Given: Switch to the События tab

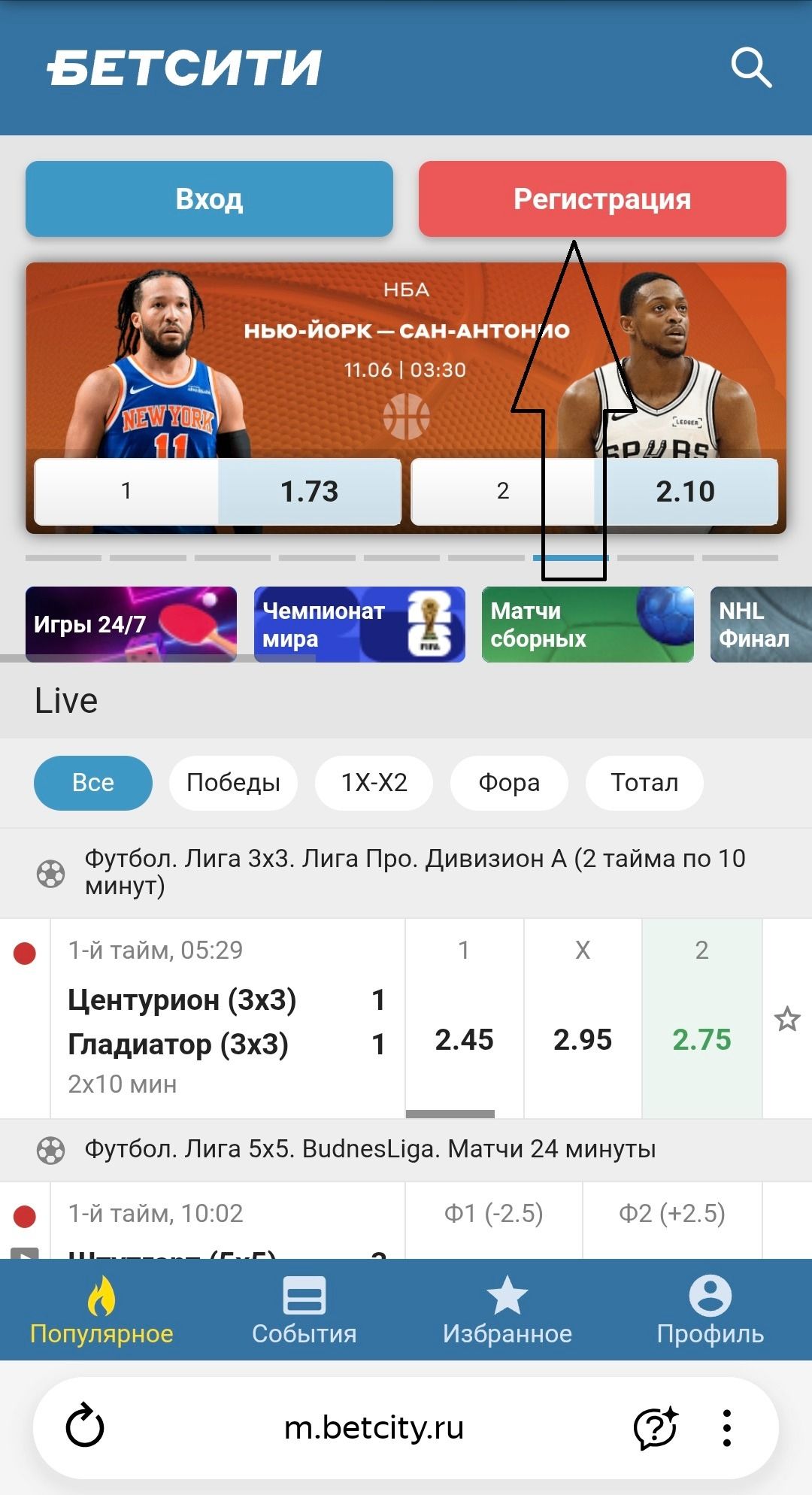Looking at the screenshot, I should coord(304,1310).
